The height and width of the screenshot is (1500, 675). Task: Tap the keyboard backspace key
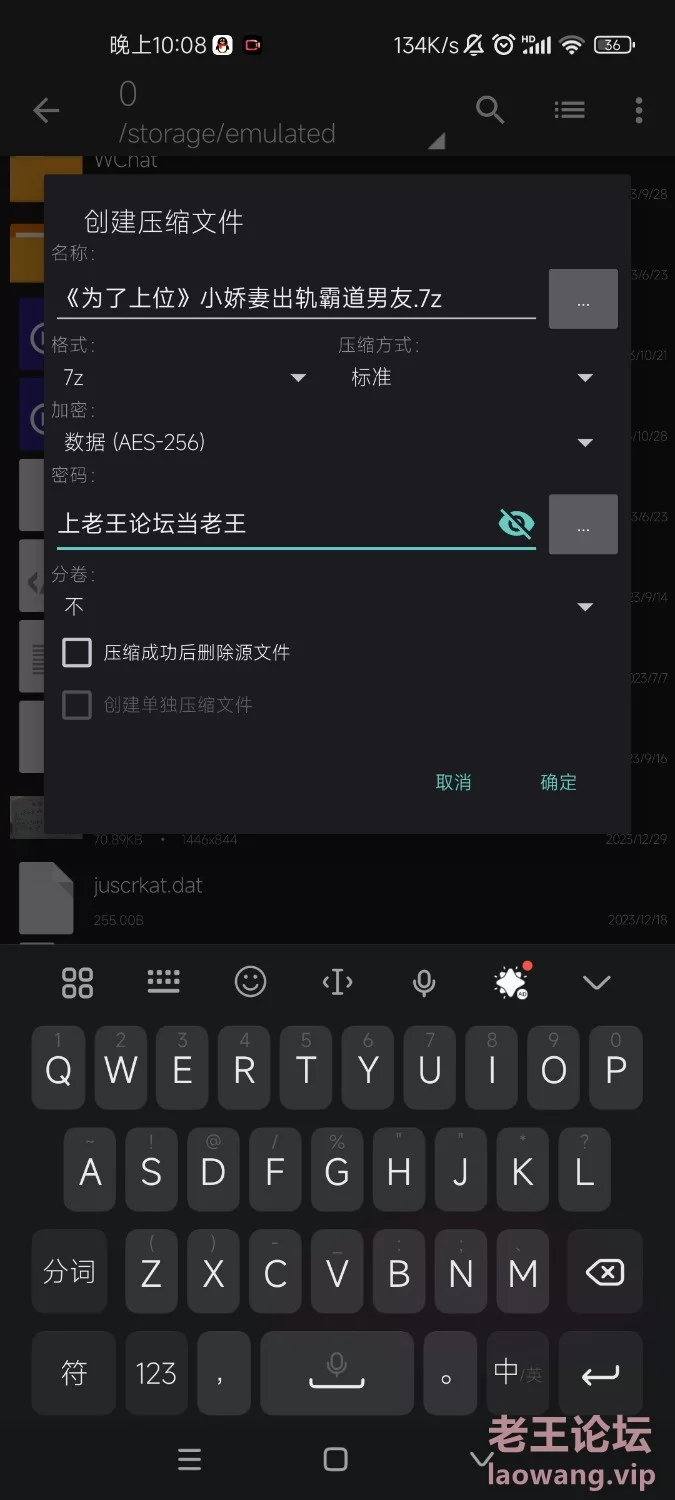coord(604,1272)
